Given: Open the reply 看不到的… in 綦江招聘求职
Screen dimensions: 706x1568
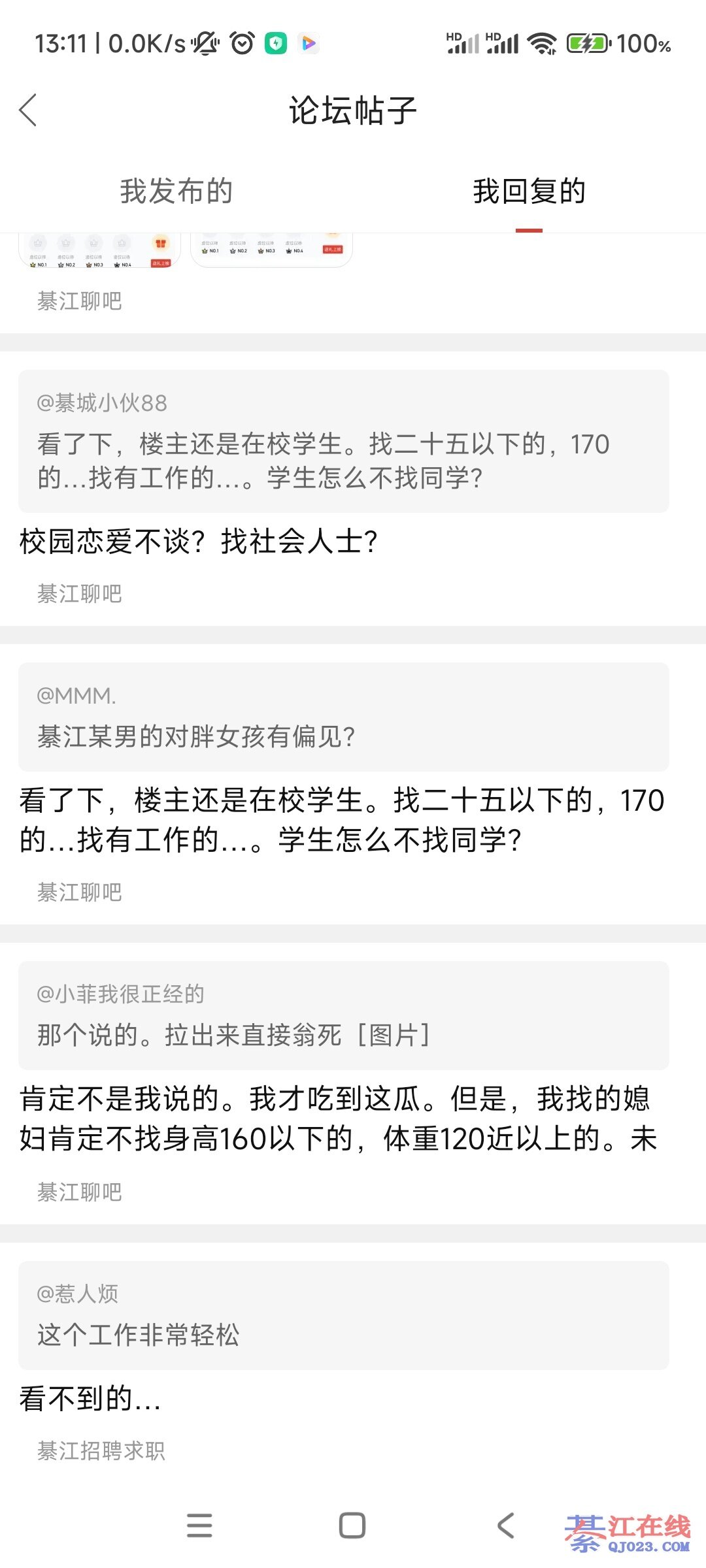Looking at the screenshot, I should [90, 1398].
